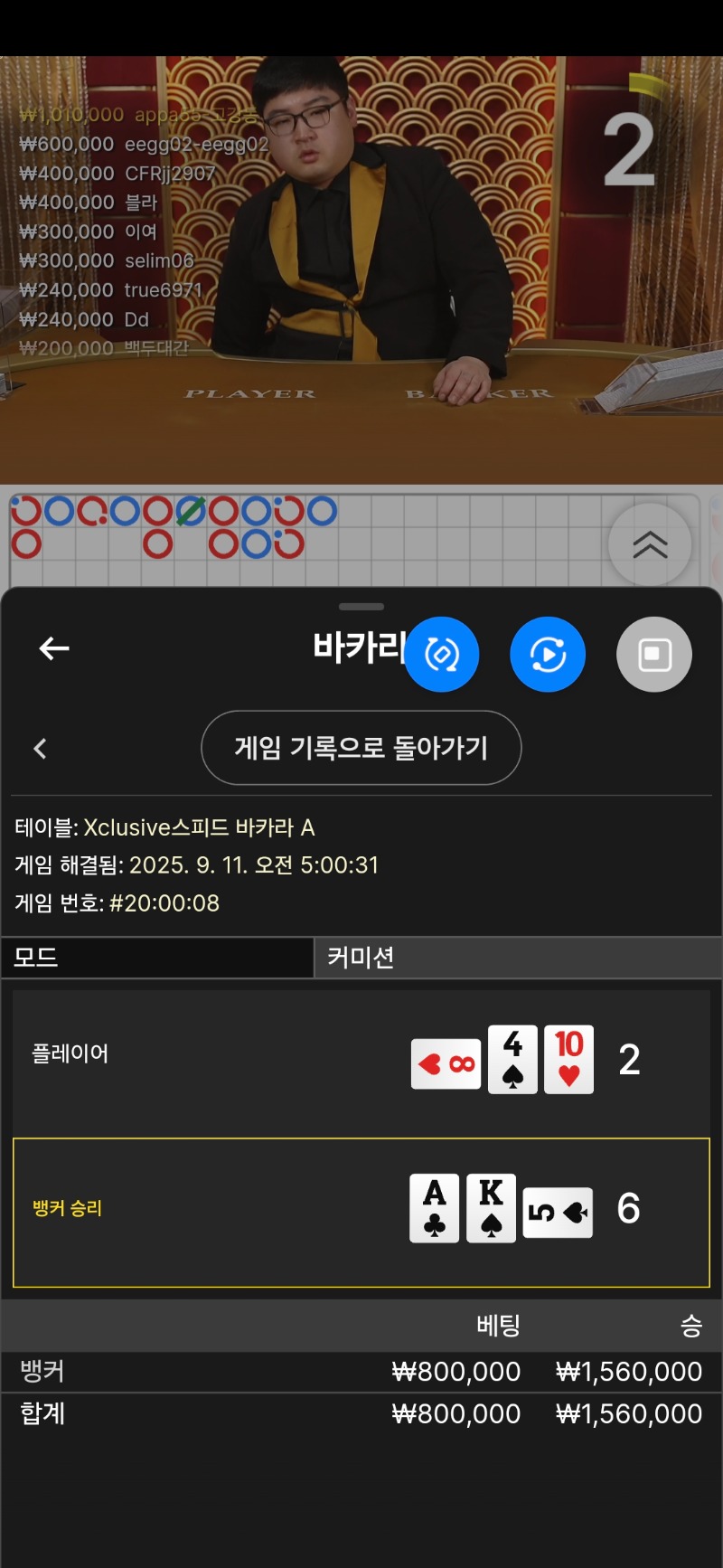Tap the gray stop square button

[x=654, y=655]
